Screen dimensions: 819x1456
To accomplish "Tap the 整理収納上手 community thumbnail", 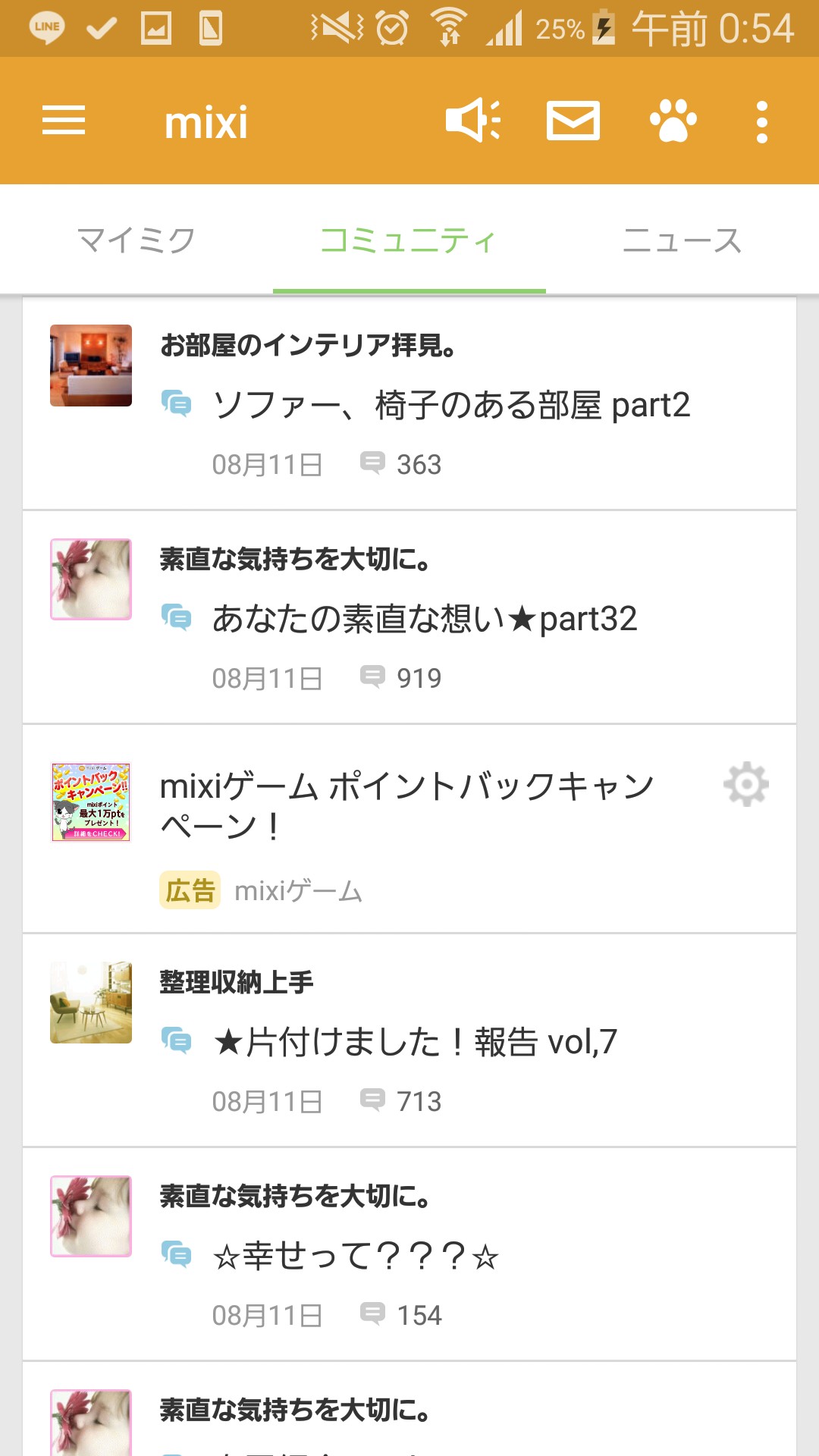I will click(91, 1003).
